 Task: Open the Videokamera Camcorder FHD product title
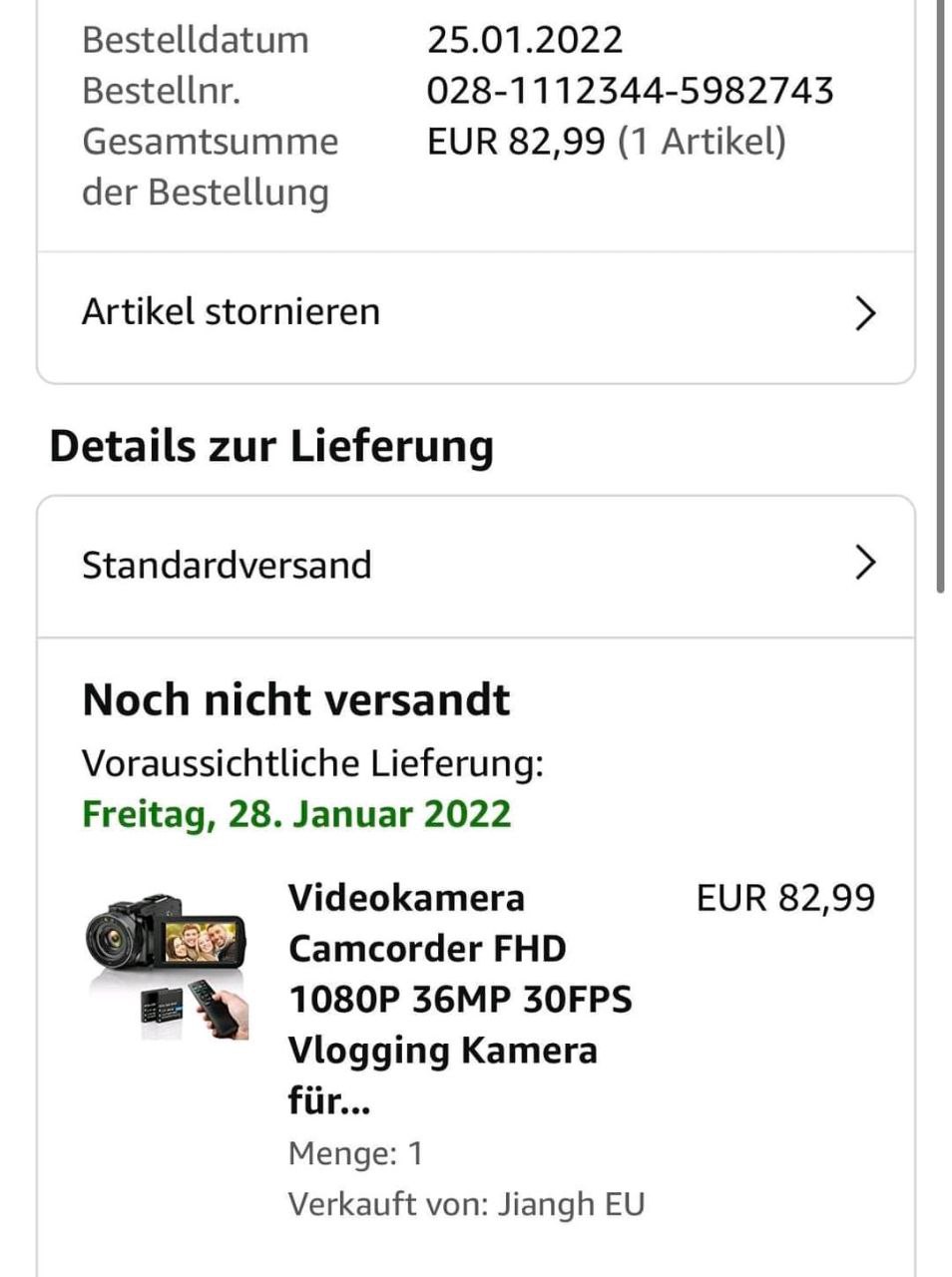pos(459,999)
